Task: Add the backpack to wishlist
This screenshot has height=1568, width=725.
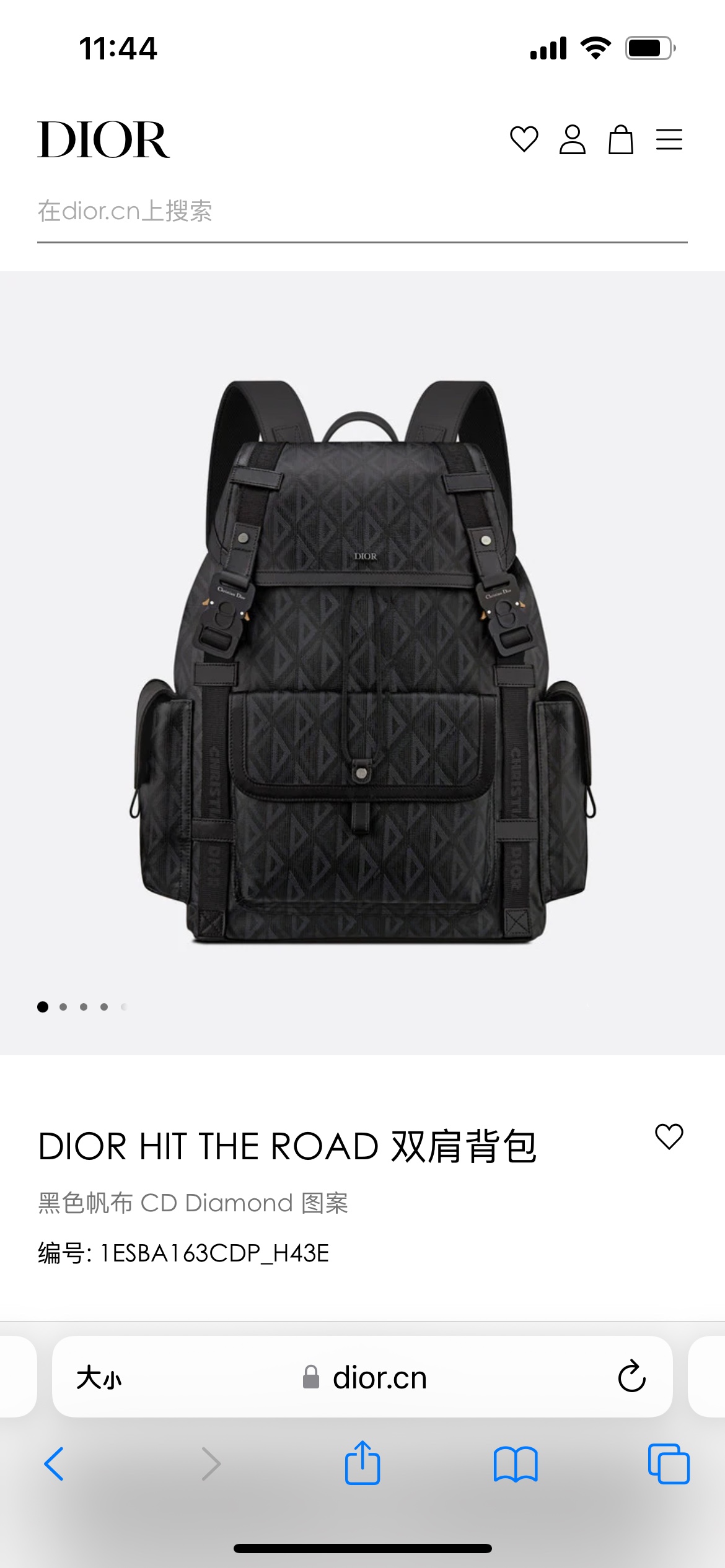Action: coord(669,1137)
